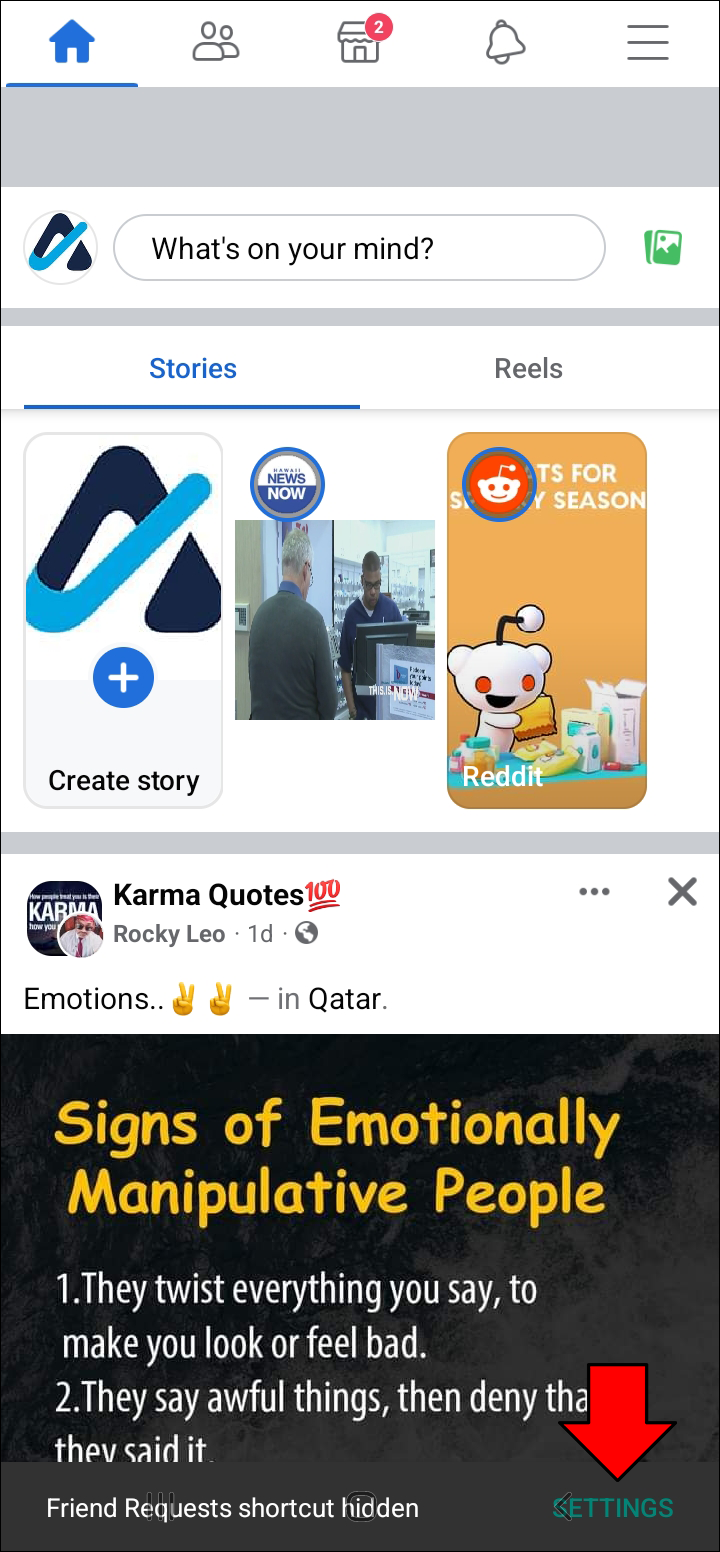
Task: Open the post options three-dot menu
Action: pos(594,892)
